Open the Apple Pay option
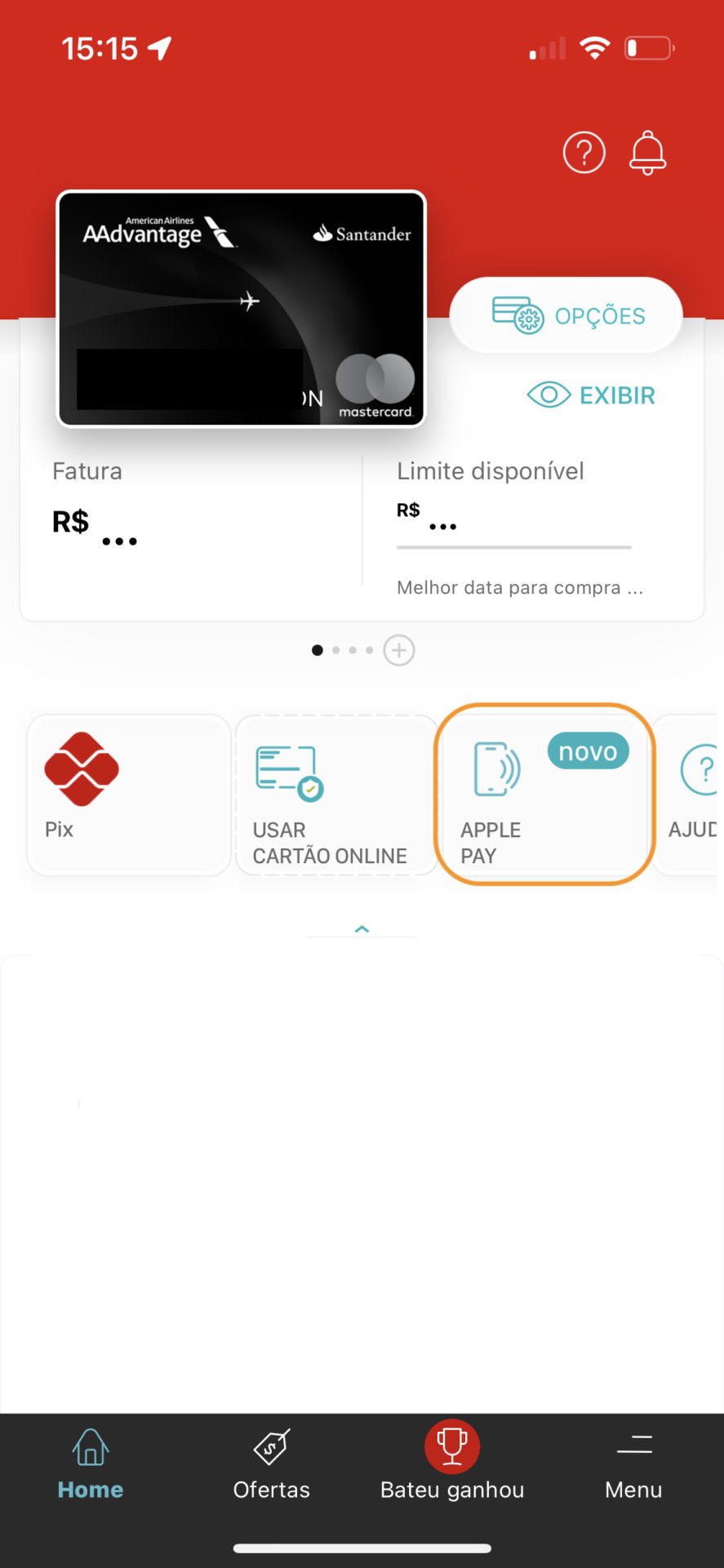Image resolution: width=724 pixels, height=1568 pixels. coord(545,794)
